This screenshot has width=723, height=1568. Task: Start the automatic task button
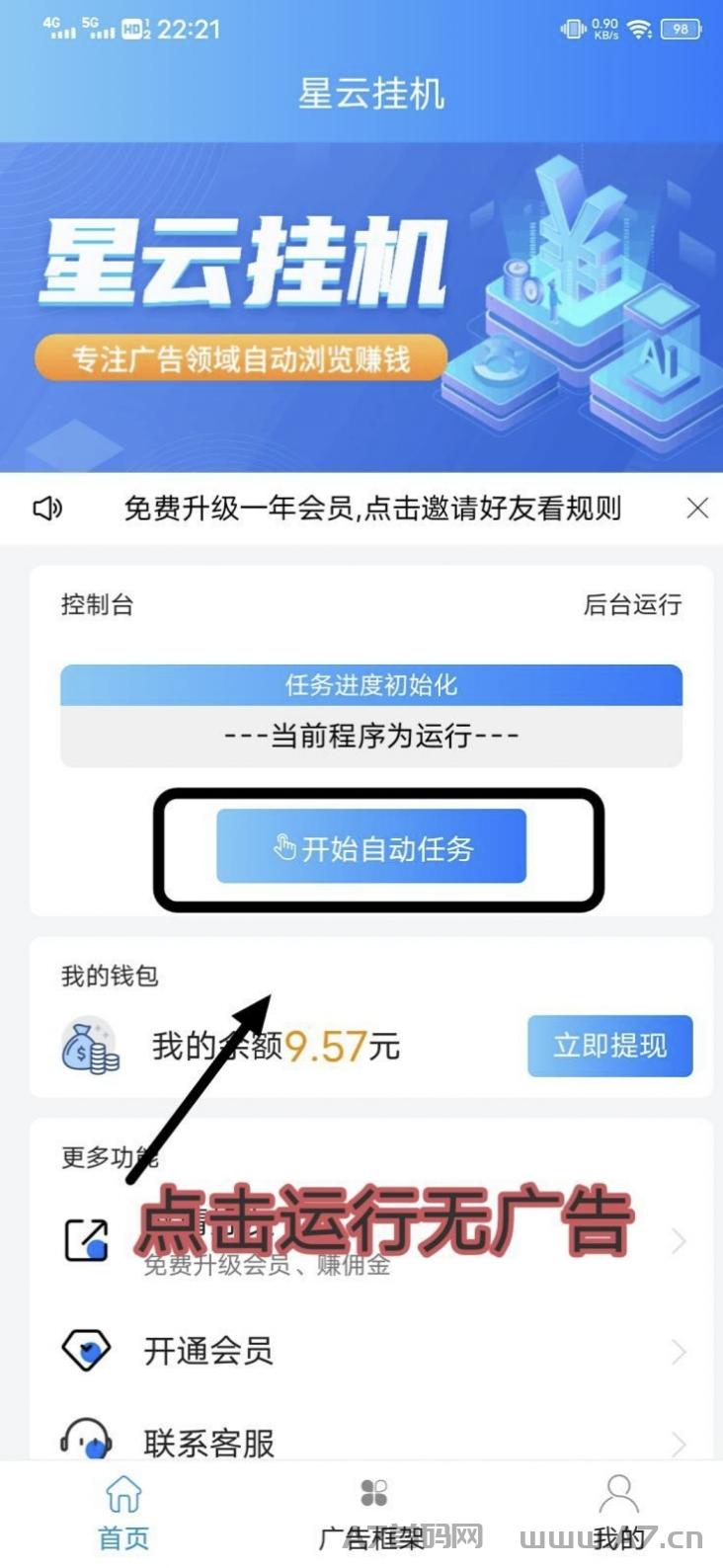(371, 847)
